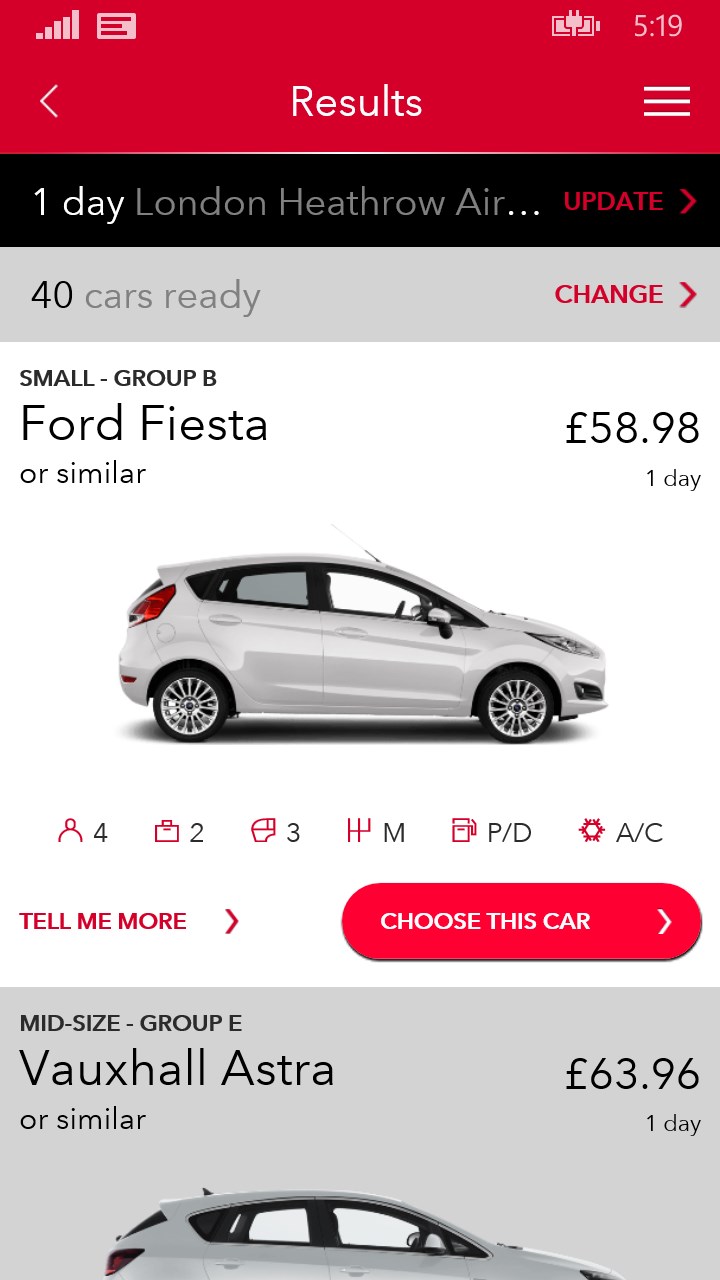
Task: Click the TELL ME MORE link
Action: [103, 921]
